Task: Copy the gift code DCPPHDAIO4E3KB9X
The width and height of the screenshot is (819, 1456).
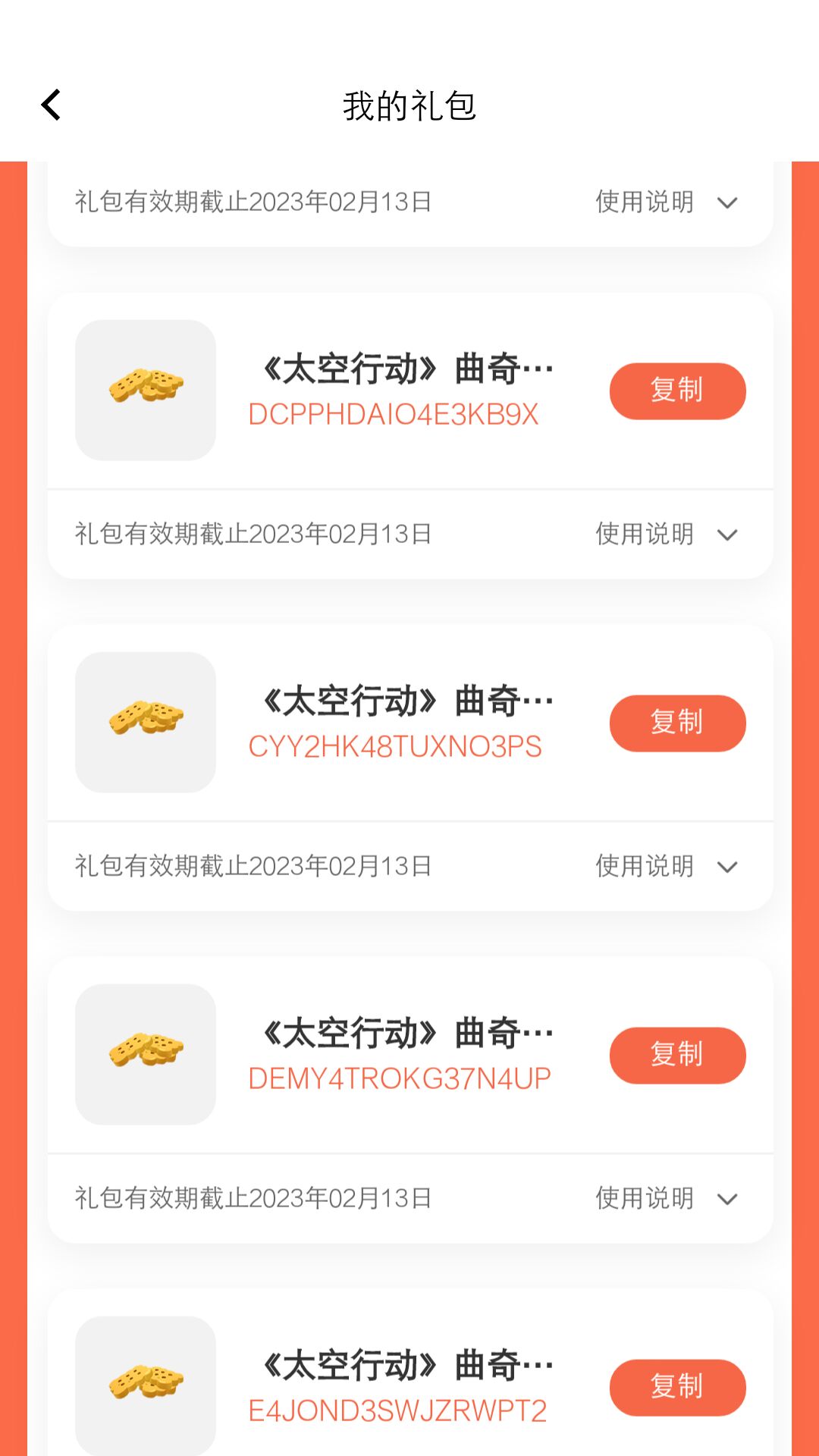Action: [677, 391]
